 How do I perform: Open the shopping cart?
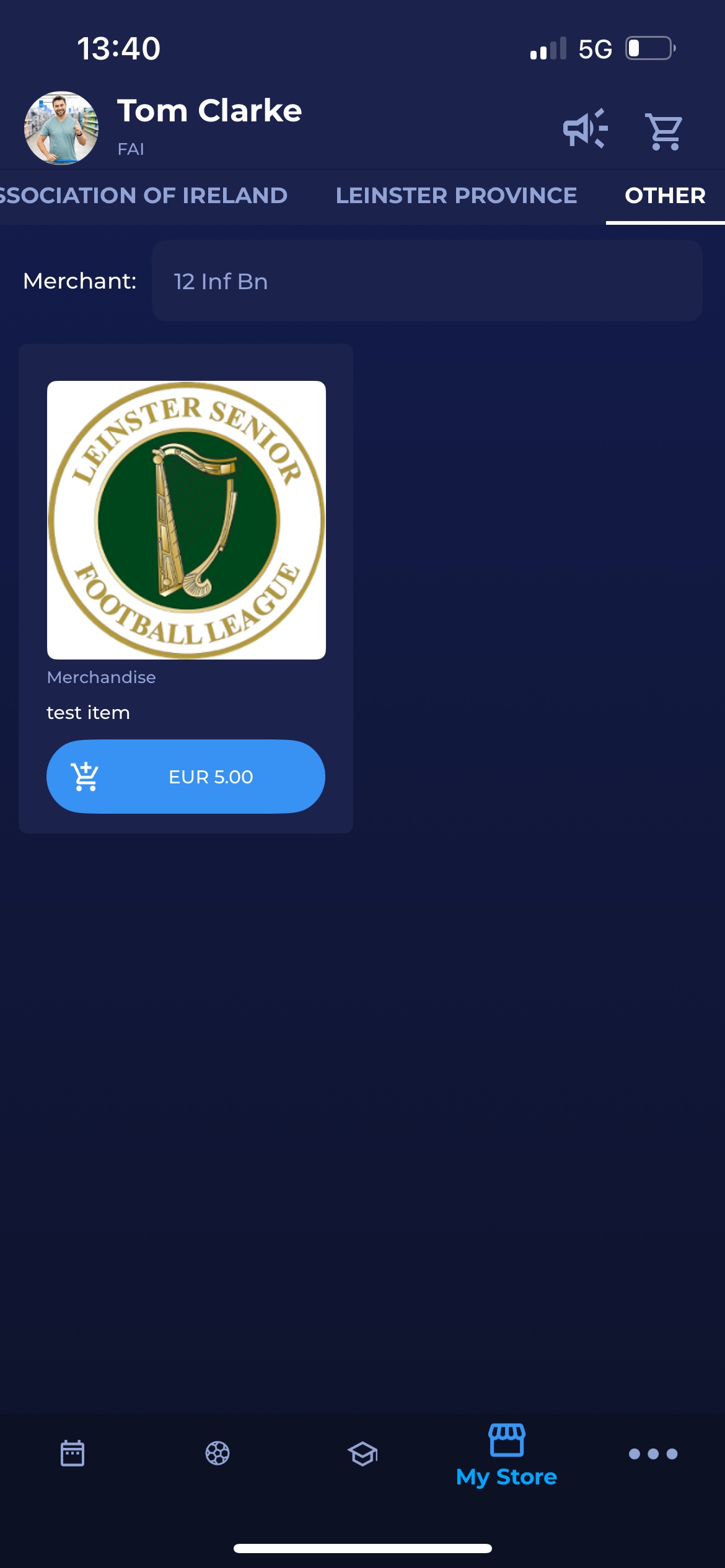pyautogui.click(x=664, y=131)
